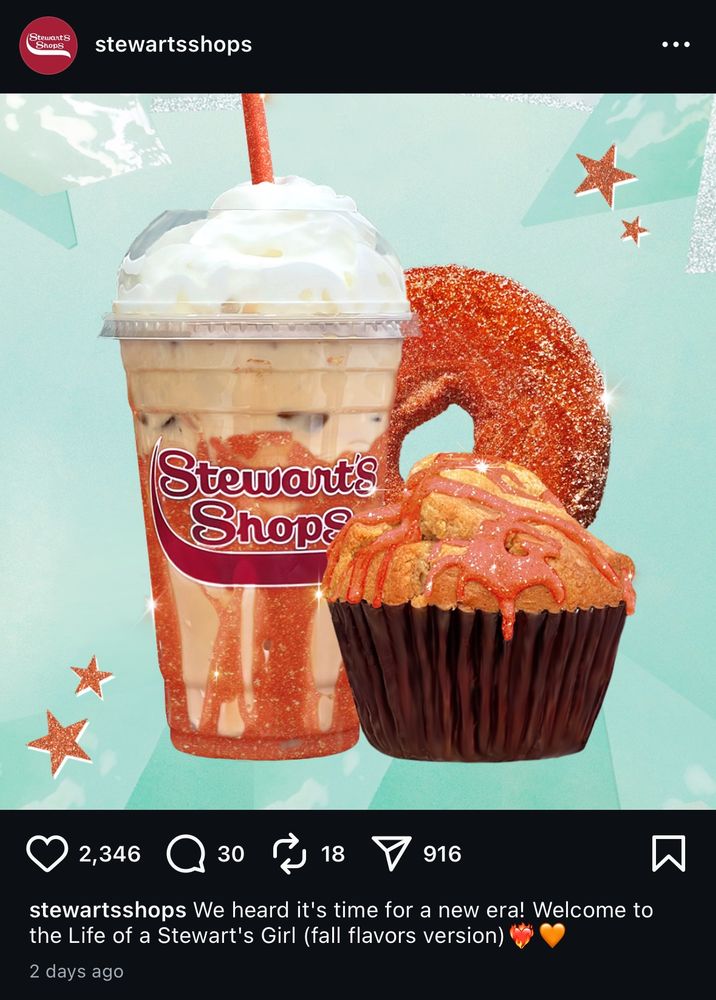Open the three-dot overflow menu
The width and height of the screenshot is (716, 1000).
(x=676, y=45)
